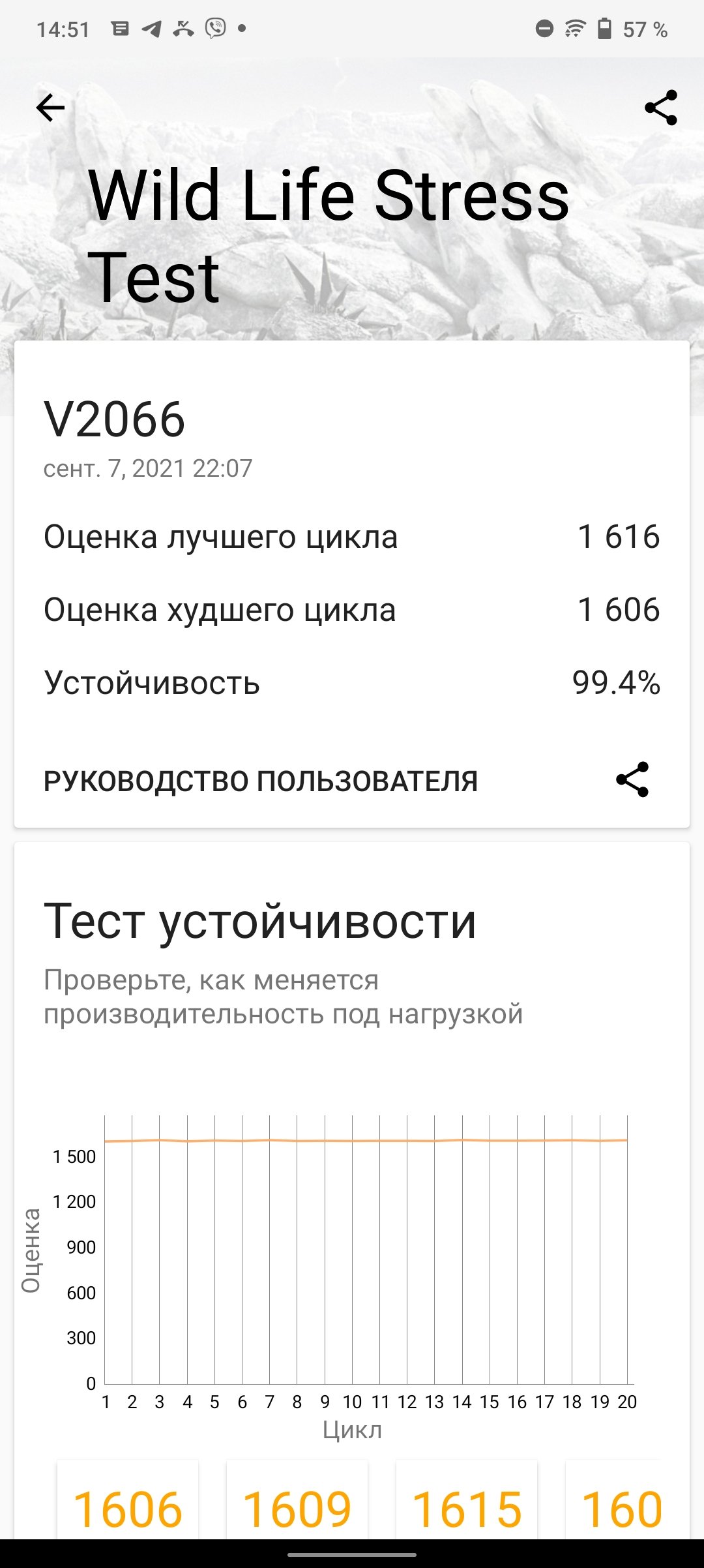Open РУКОВОДСТВО ПОЛЬЗОВАТЕЛЯ
This screenshot has width=704, height=1568.
[x=261, y=781]
